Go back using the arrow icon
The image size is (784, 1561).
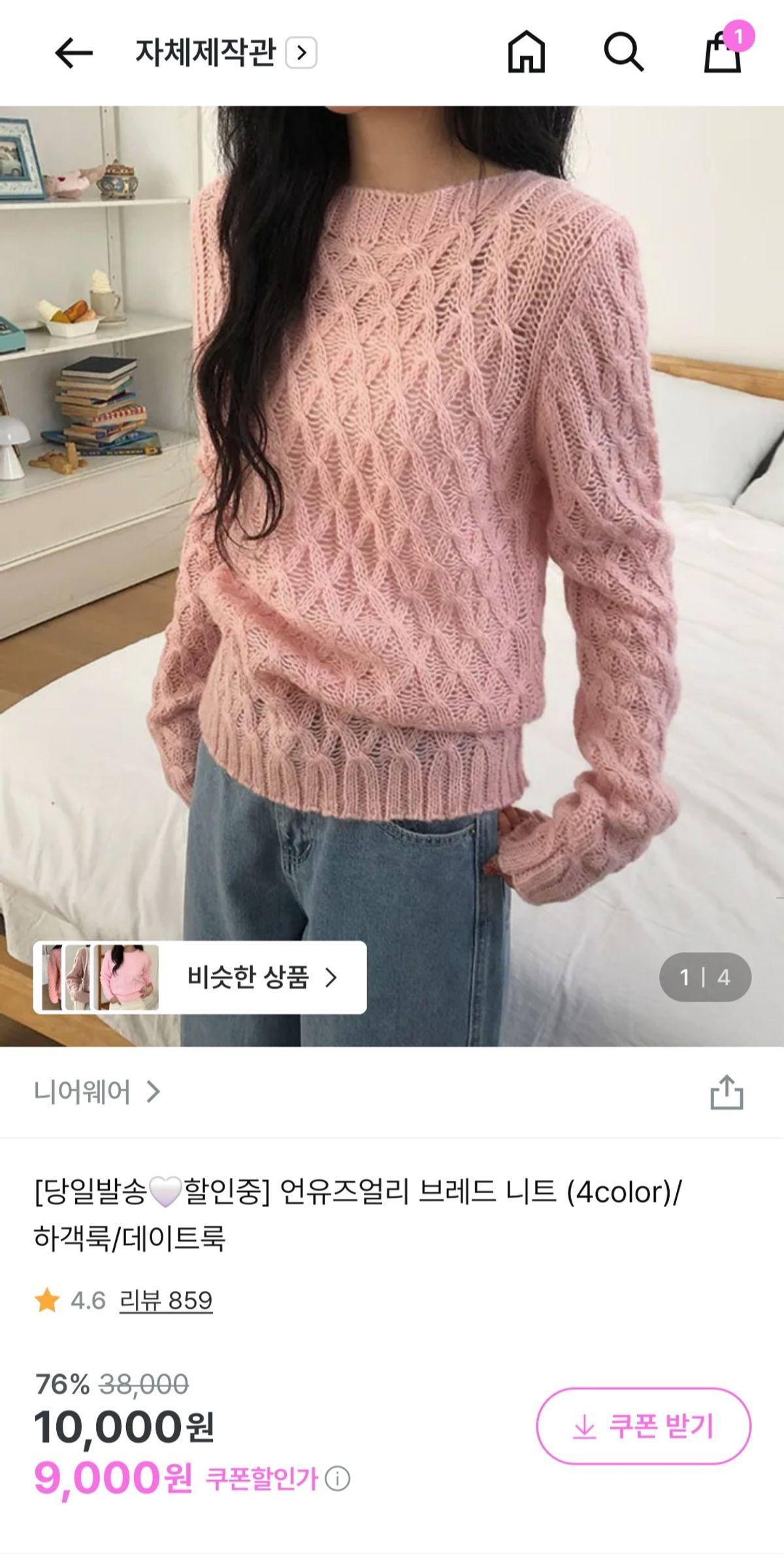pyautogui.click(x=73, y=53)
